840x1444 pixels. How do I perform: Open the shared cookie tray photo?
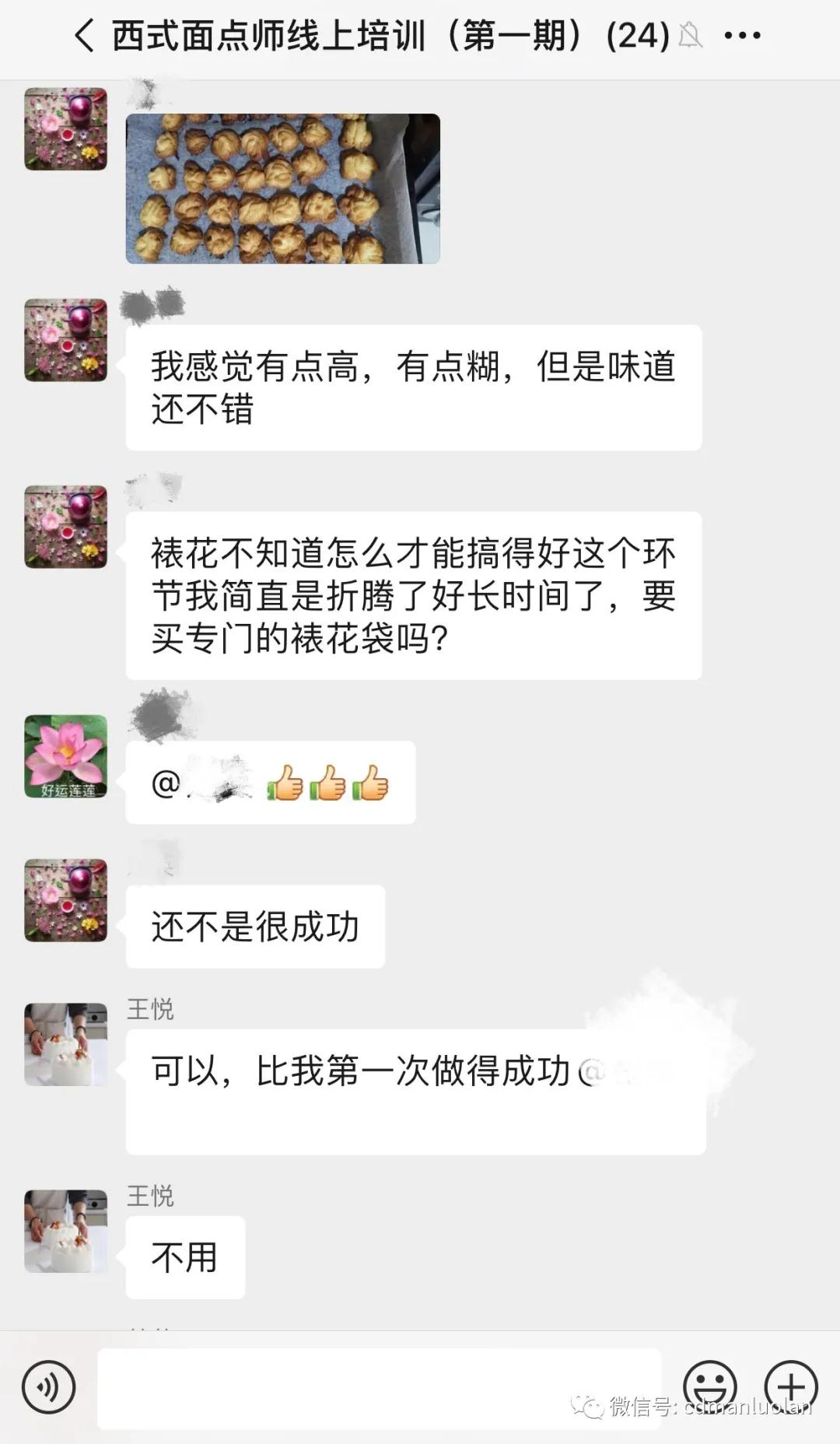tap(283, 188)
